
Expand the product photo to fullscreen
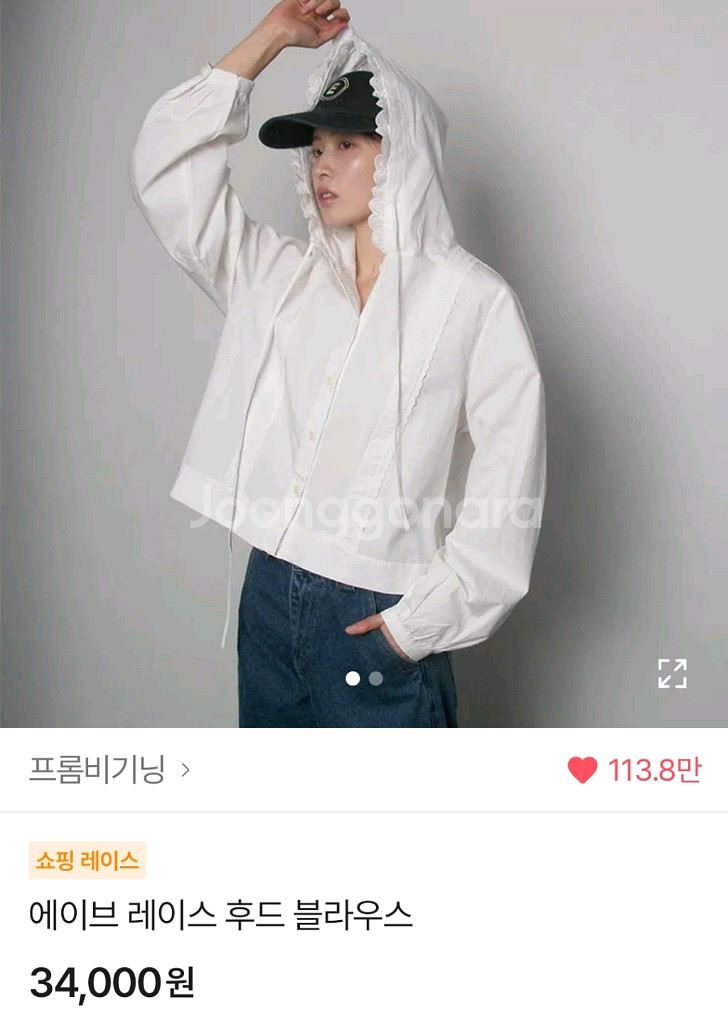672,673
